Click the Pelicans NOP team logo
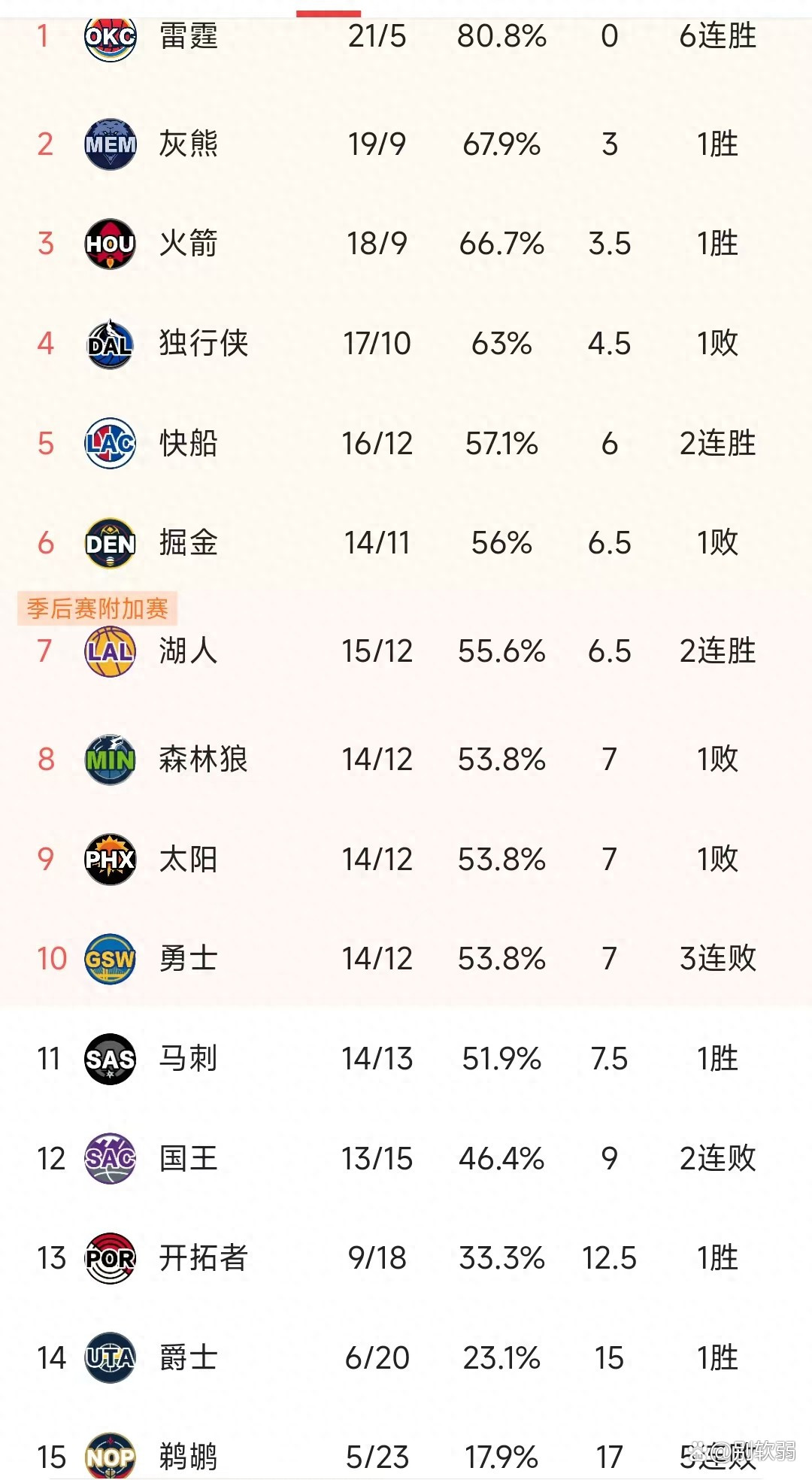The height and width of the screenshot is (1480, 812). point(111,1457)
